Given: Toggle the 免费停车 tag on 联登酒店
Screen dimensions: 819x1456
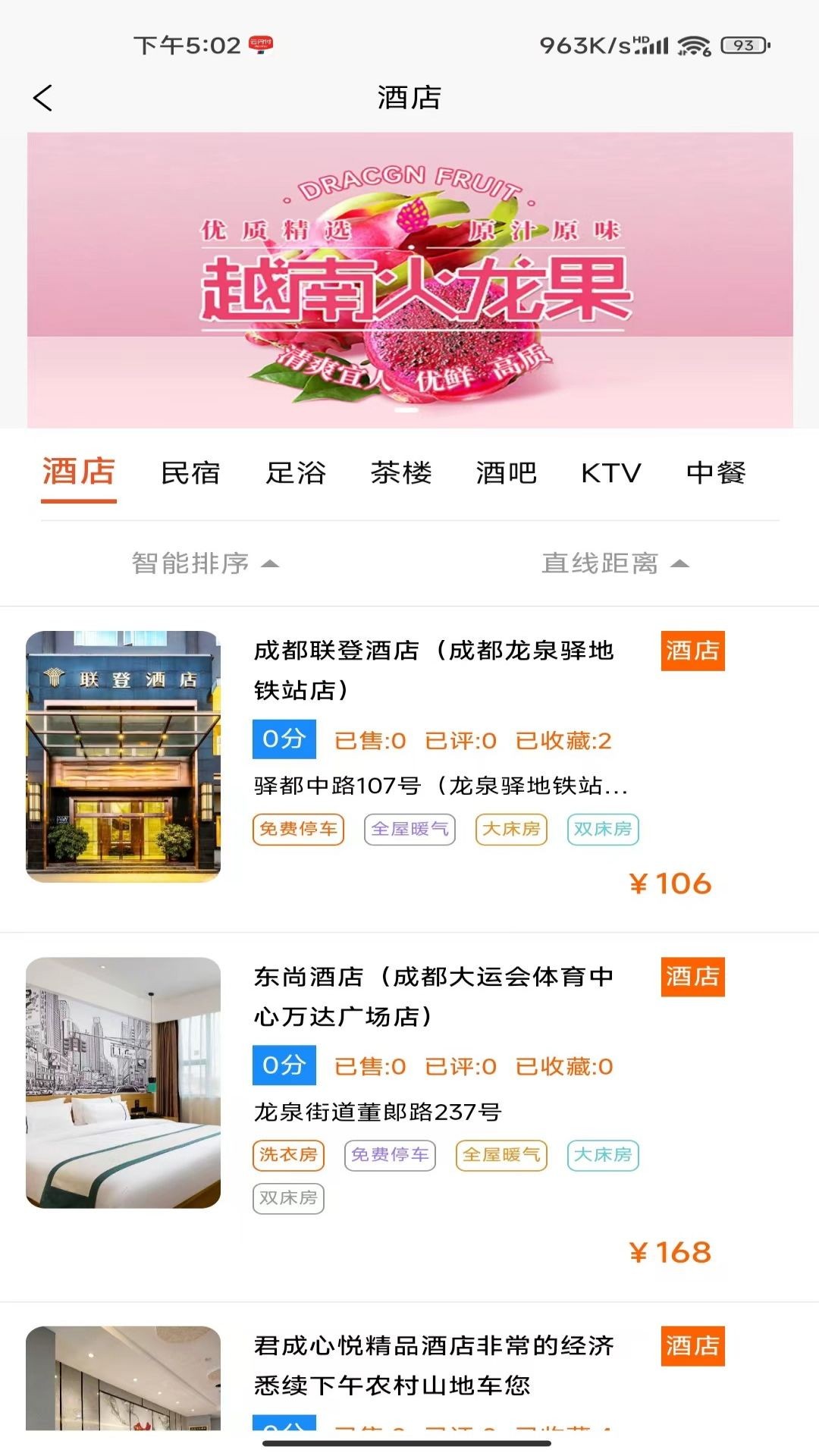Looking at the screenshot, I should point(298,829).
